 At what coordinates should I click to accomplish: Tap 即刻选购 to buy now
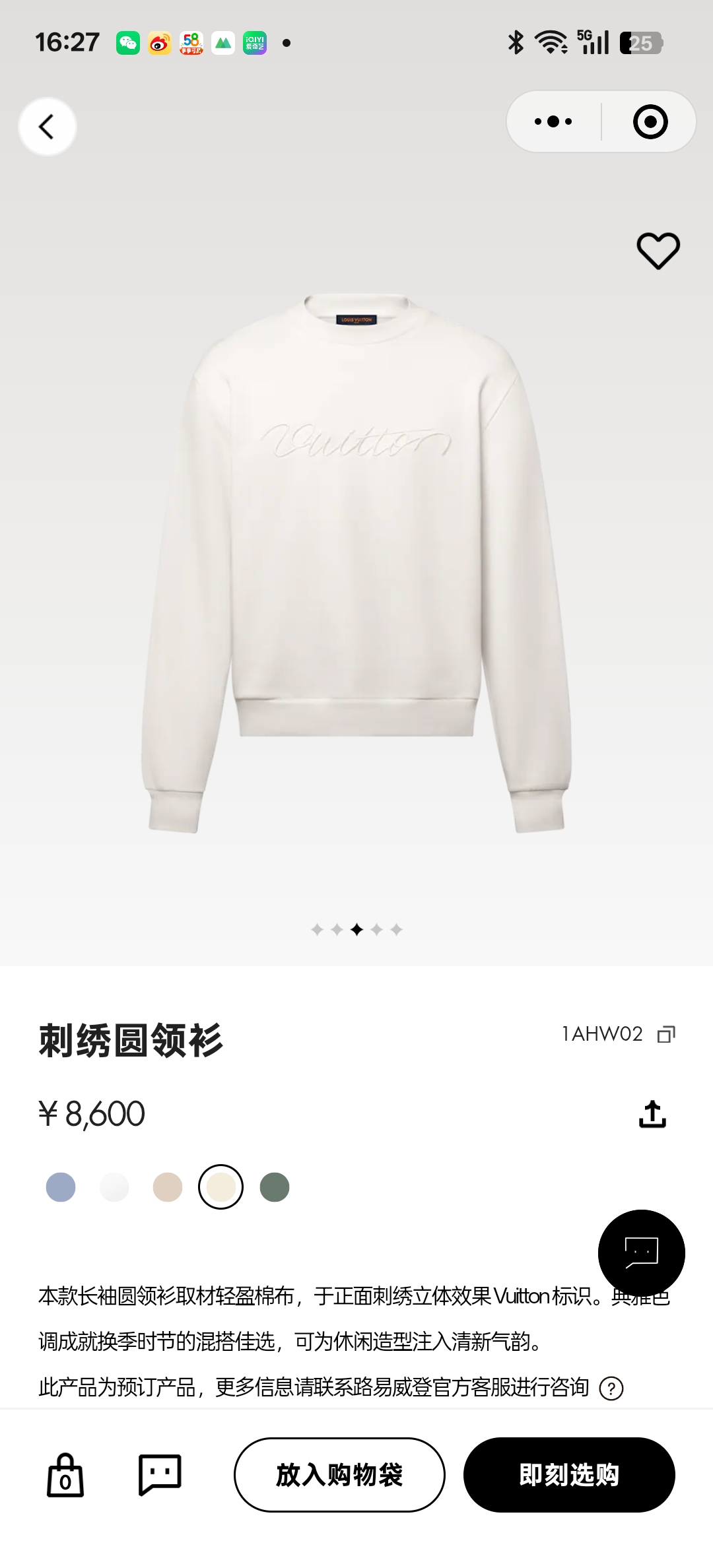tap(569, 1475)
